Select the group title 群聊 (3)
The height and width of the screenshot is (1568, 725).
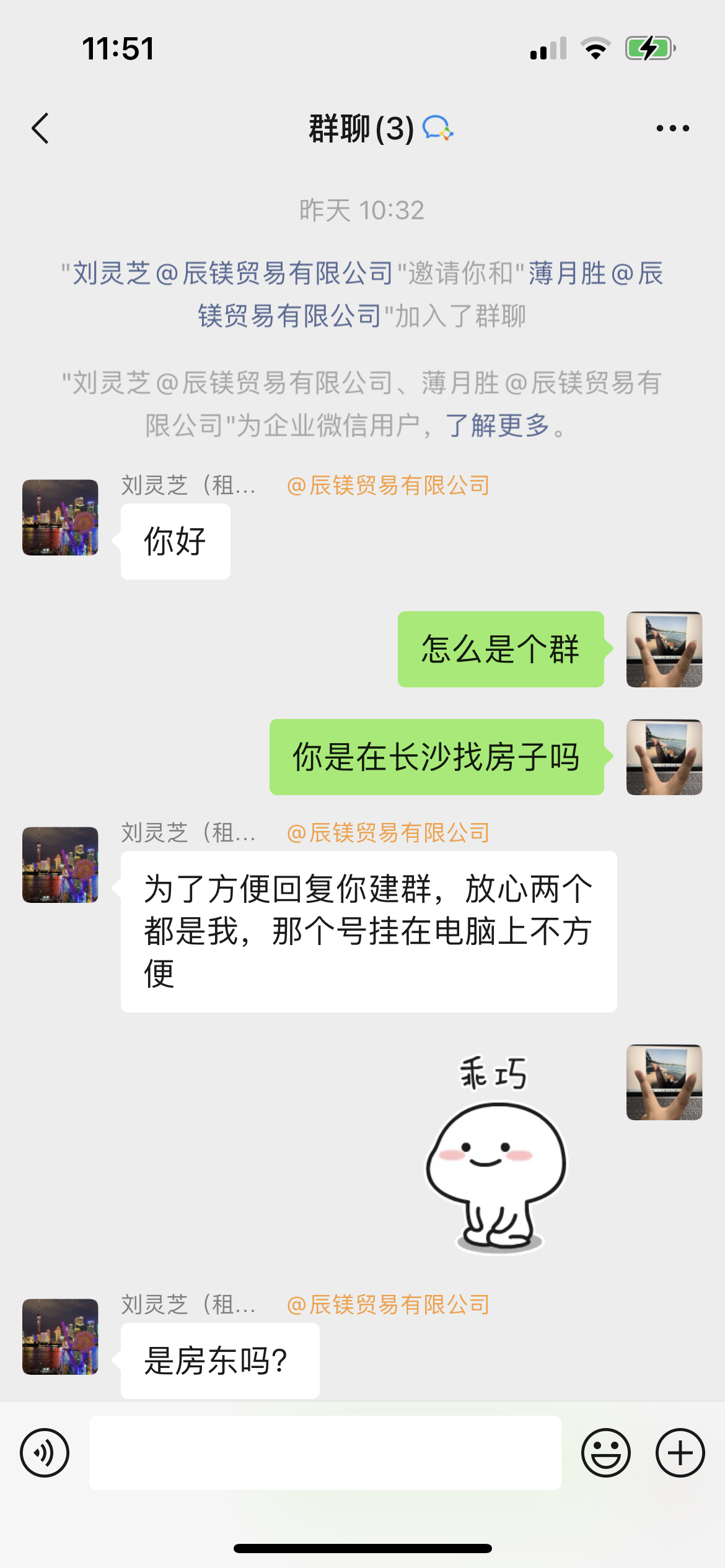tap(359, 128)
